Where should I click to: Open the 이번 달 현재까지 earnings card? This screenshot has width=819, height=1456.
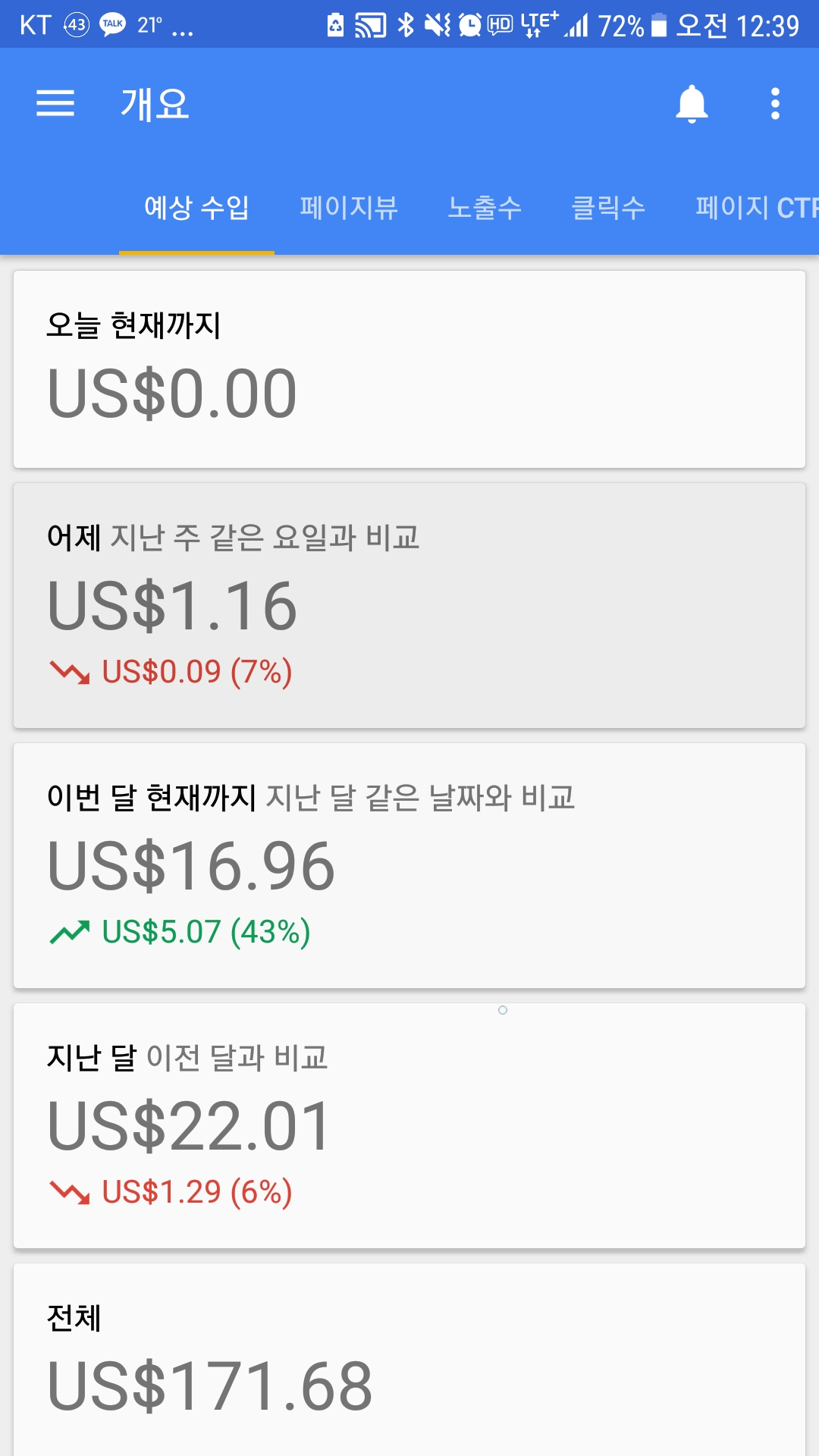409,865
